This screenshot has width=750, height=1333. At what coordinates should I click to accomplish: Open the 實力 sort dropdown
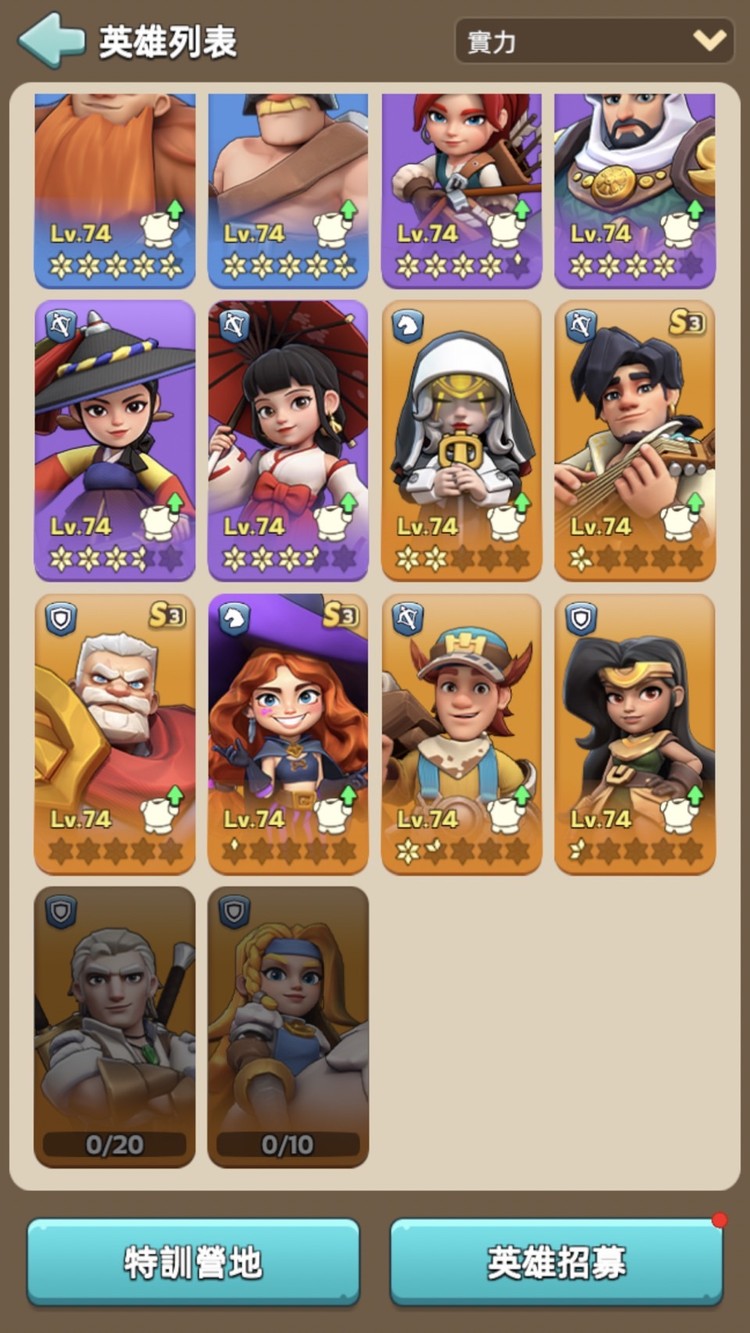click(x=594, y=41)
